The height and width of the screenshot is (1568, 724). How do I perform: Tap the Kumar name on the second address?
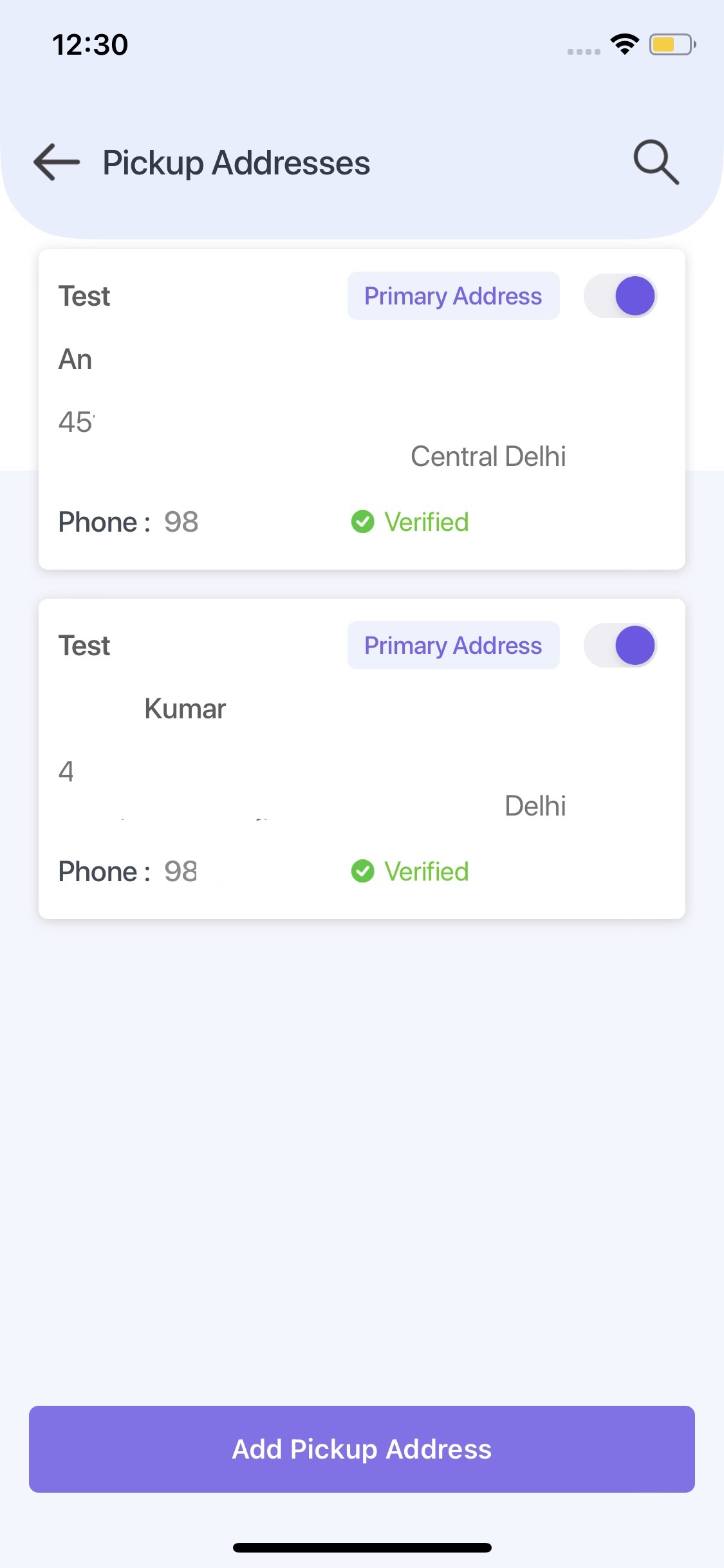pyautogui.click(x=185, y=708)
